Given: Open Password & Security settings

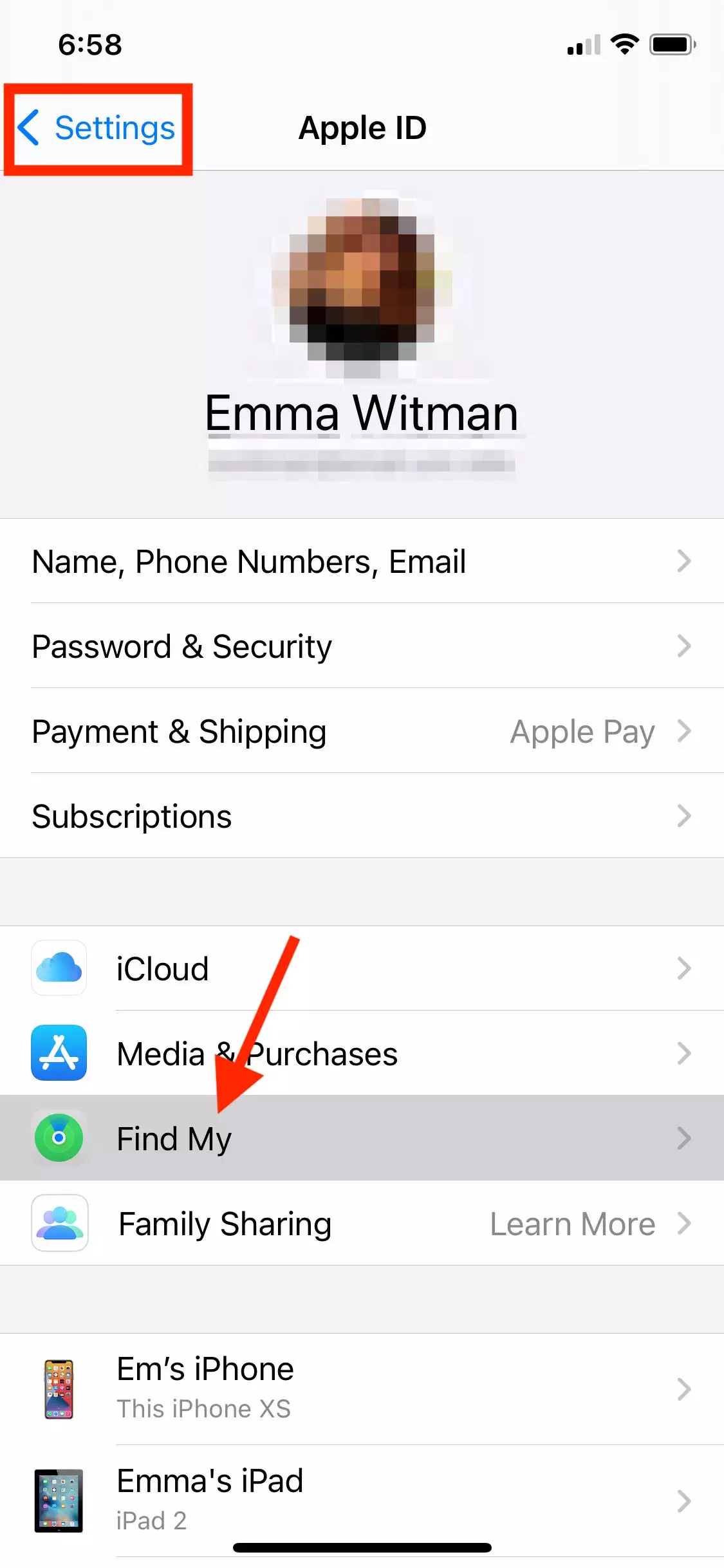Looking at the screenshot, I should [x=362, y=646].
